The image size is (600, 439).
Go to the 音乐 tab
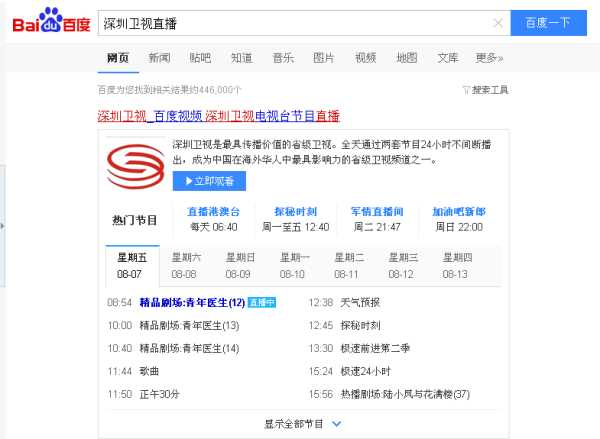[x=283, y=58]
